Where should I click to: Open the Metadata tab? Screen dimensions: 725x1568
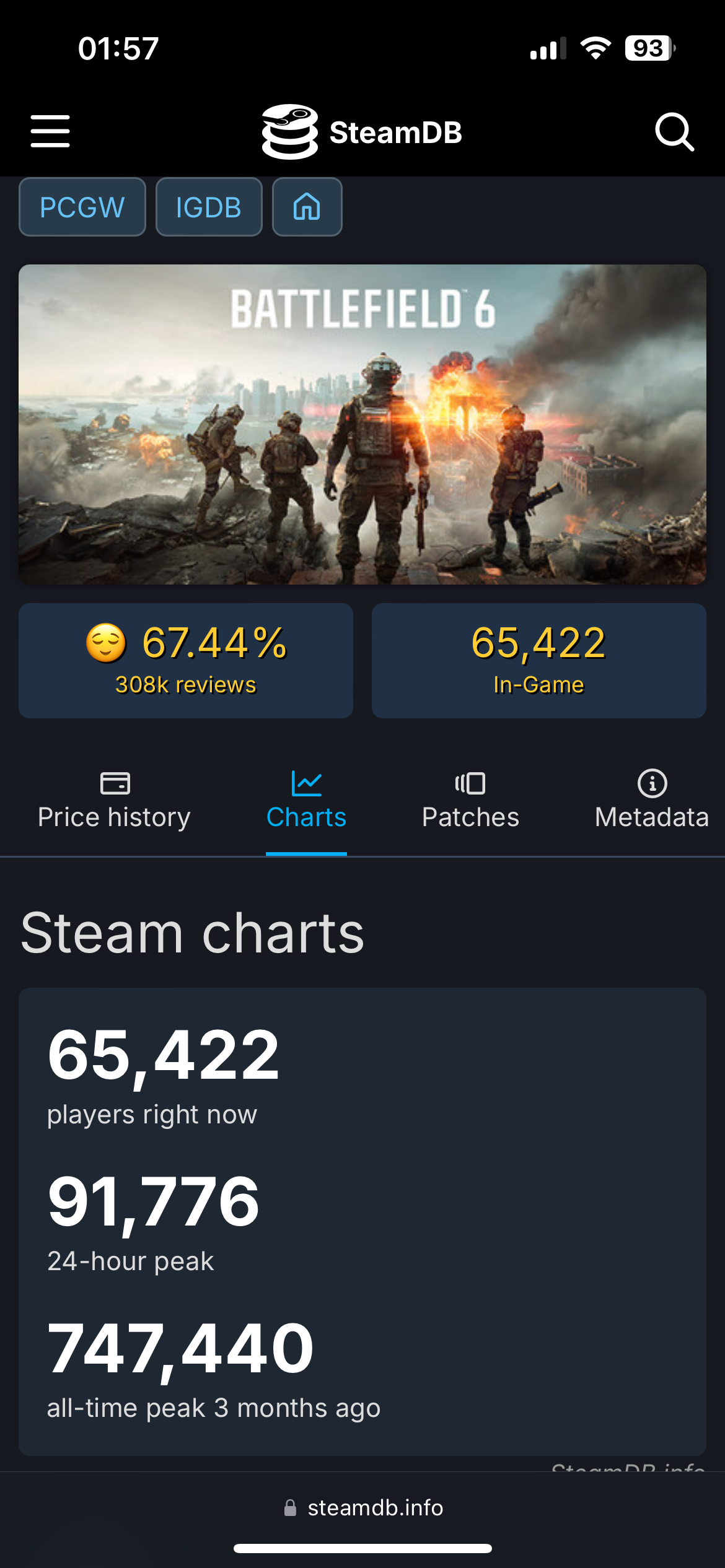(x=651, y=801)
